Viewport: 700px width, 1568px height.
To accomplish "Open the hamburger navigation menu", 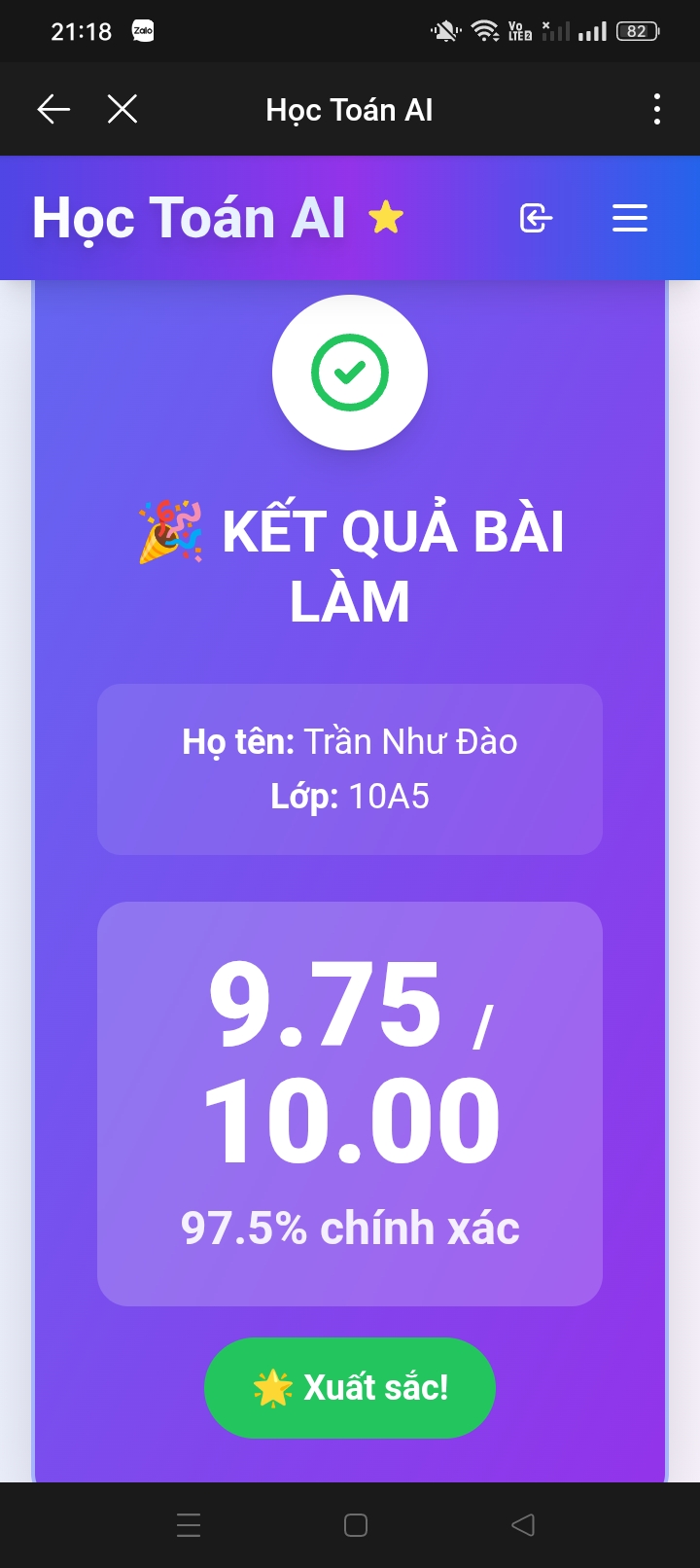I will (x=630, y=218).
